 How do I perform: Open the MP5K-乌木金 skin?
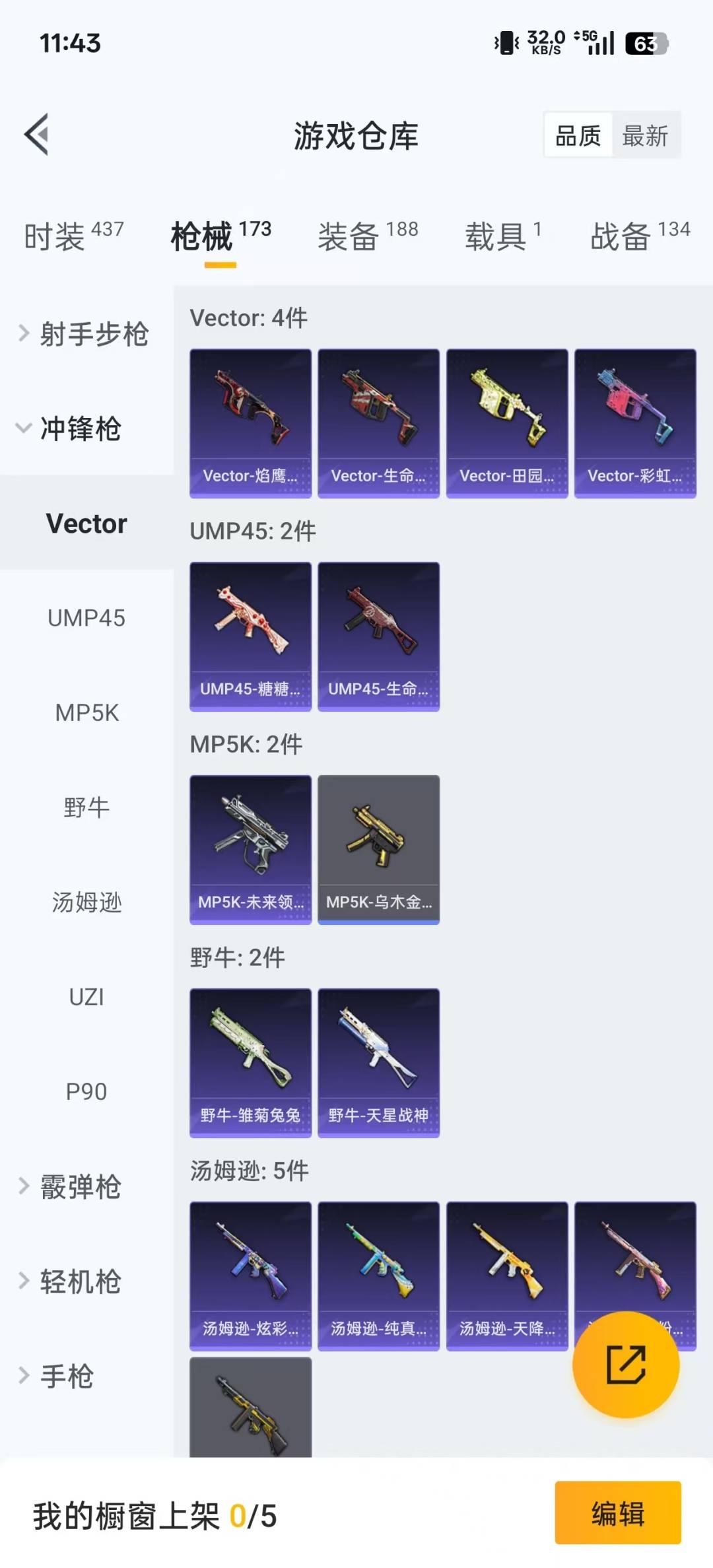point(378,850)
